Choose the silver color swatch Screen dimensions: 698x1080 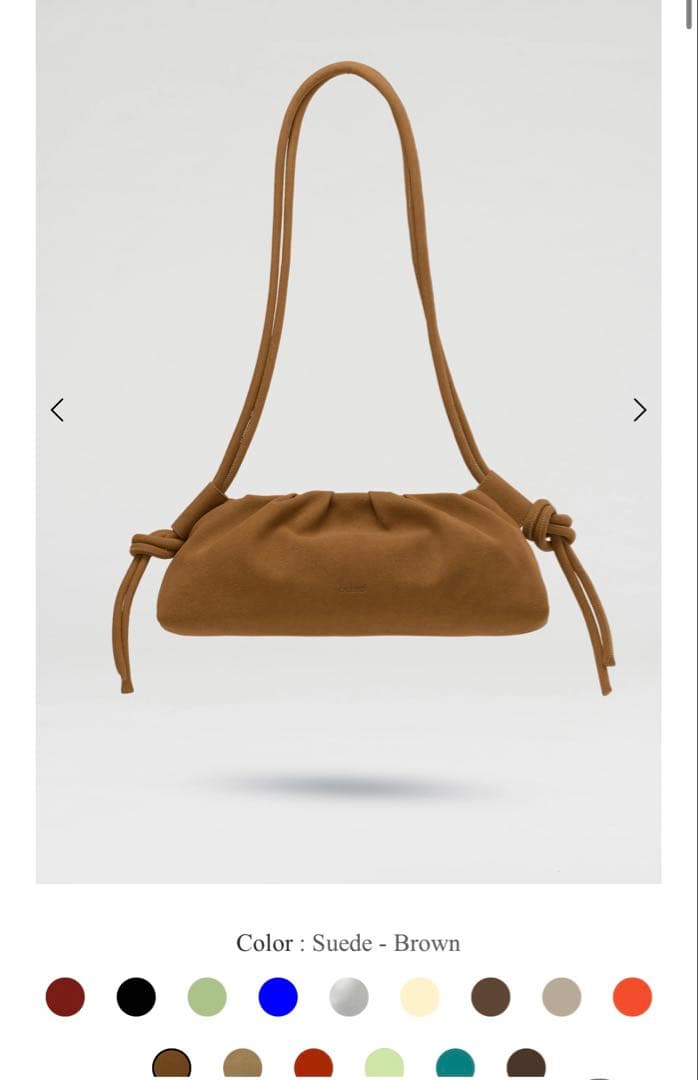pos(349,997)
